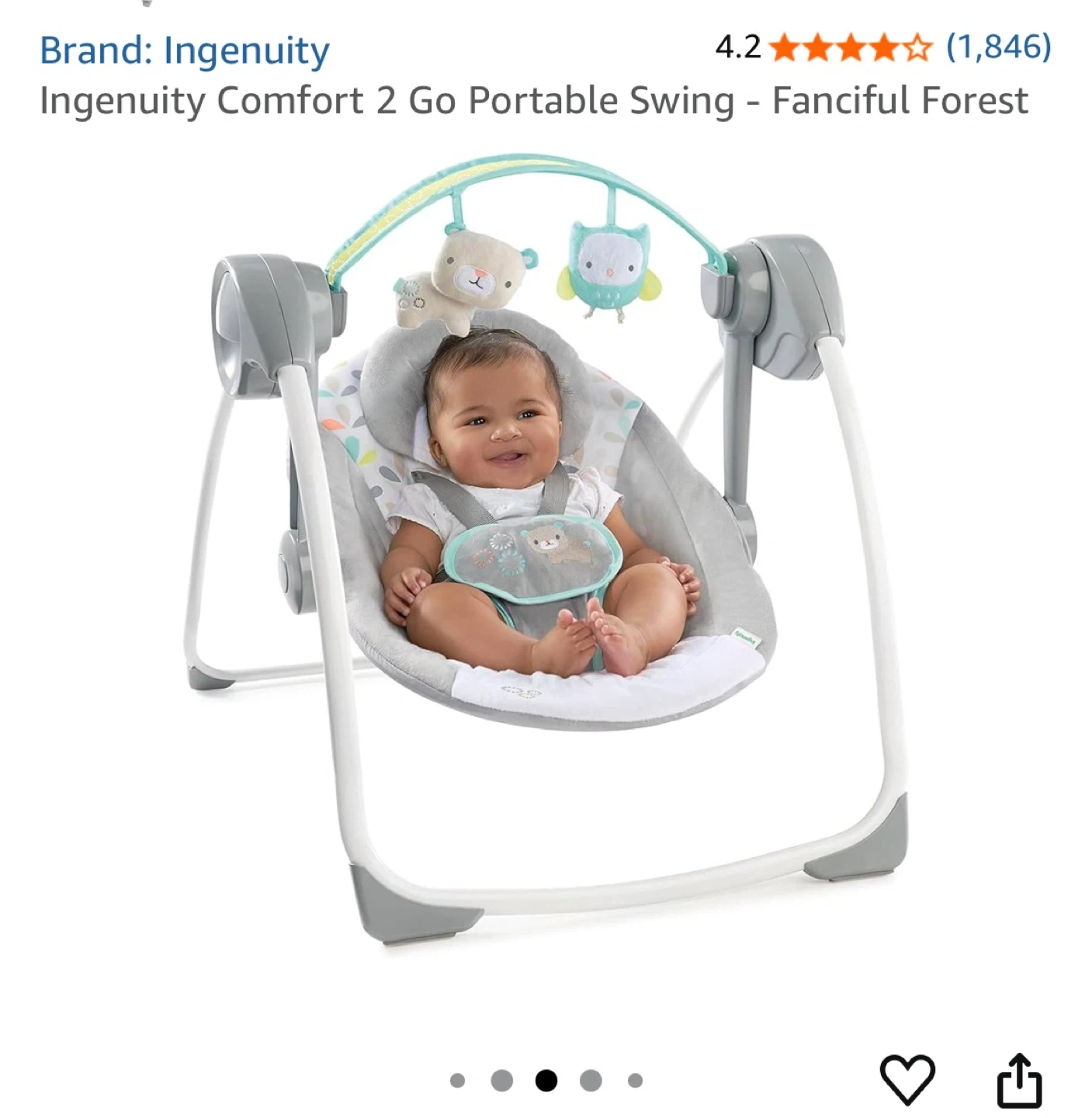Share this product listing
Screen dimensions: 1092x1118
tap(1018, 1078)
